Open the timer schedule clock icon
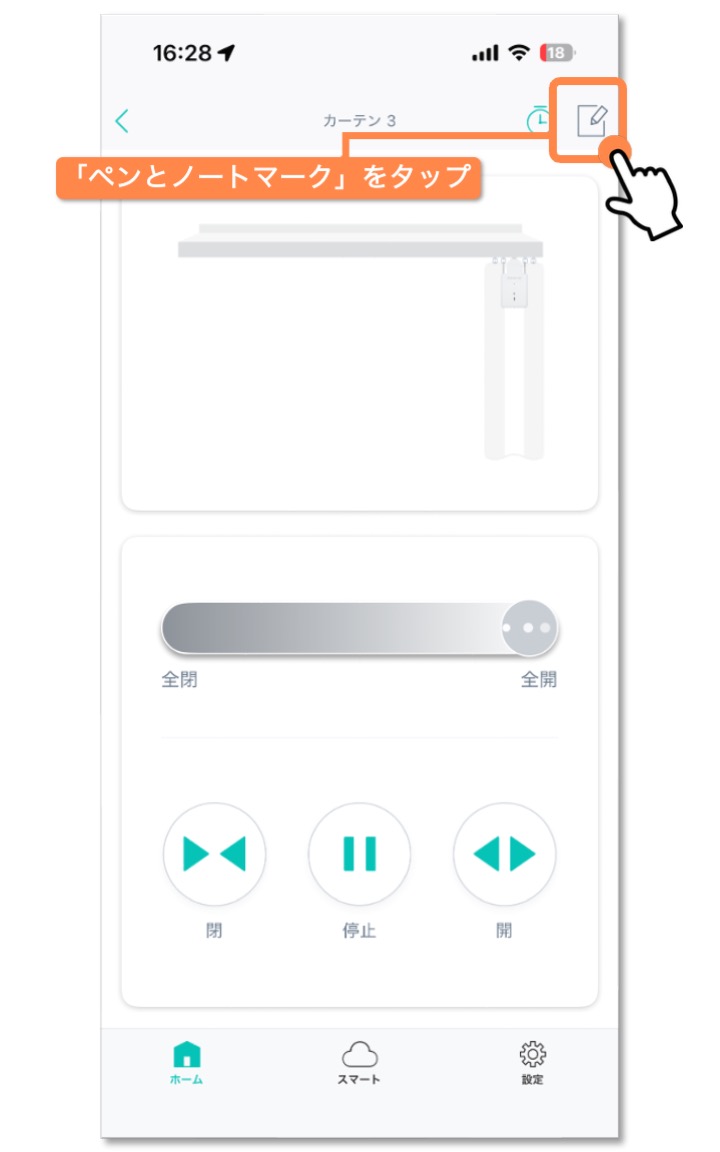The image size is (720, 1152). pyautogui.click(x=538, y=121)
